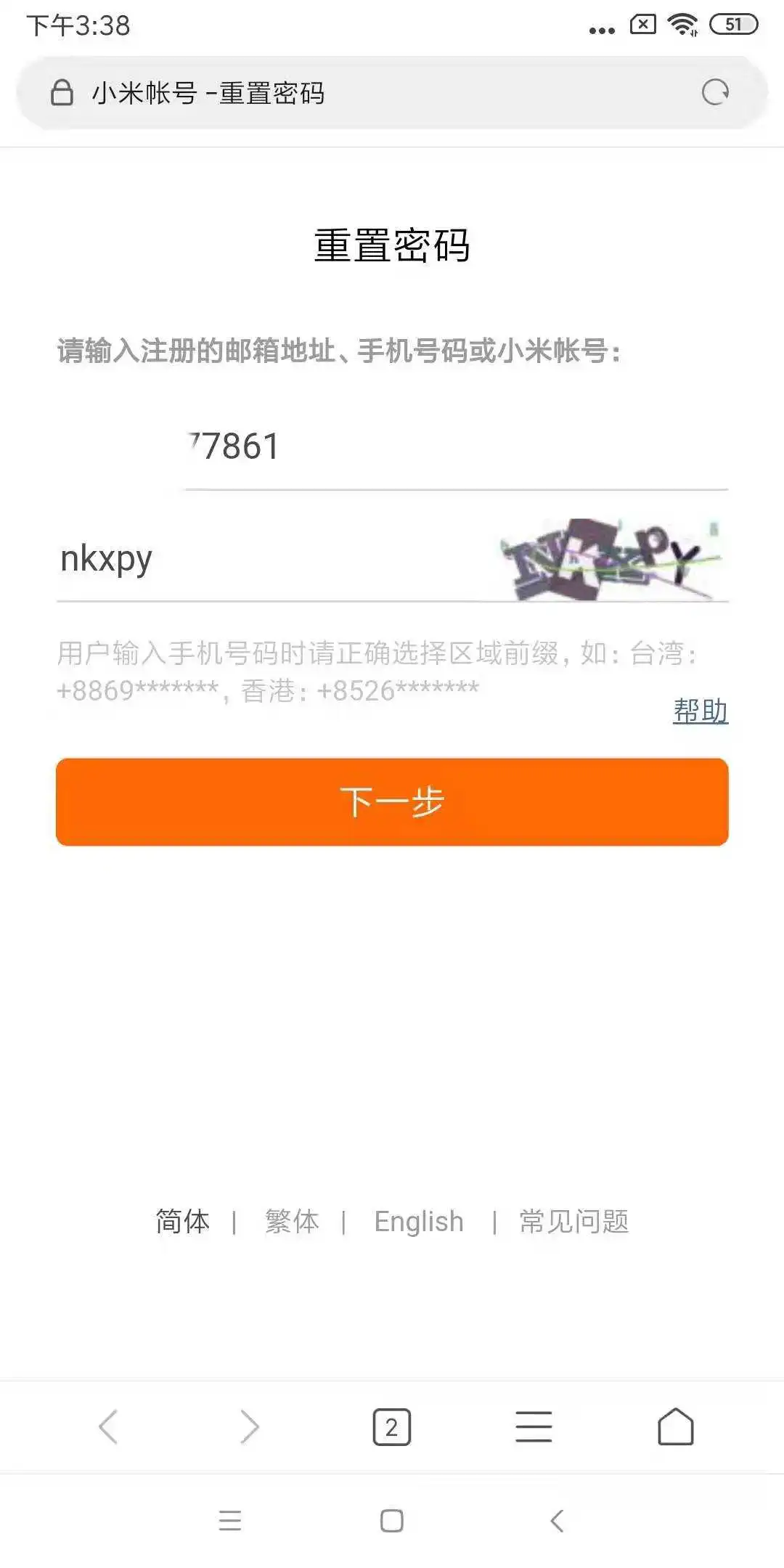
Task: Focus the account field containing 77861
Action: [x=456, y=447]
